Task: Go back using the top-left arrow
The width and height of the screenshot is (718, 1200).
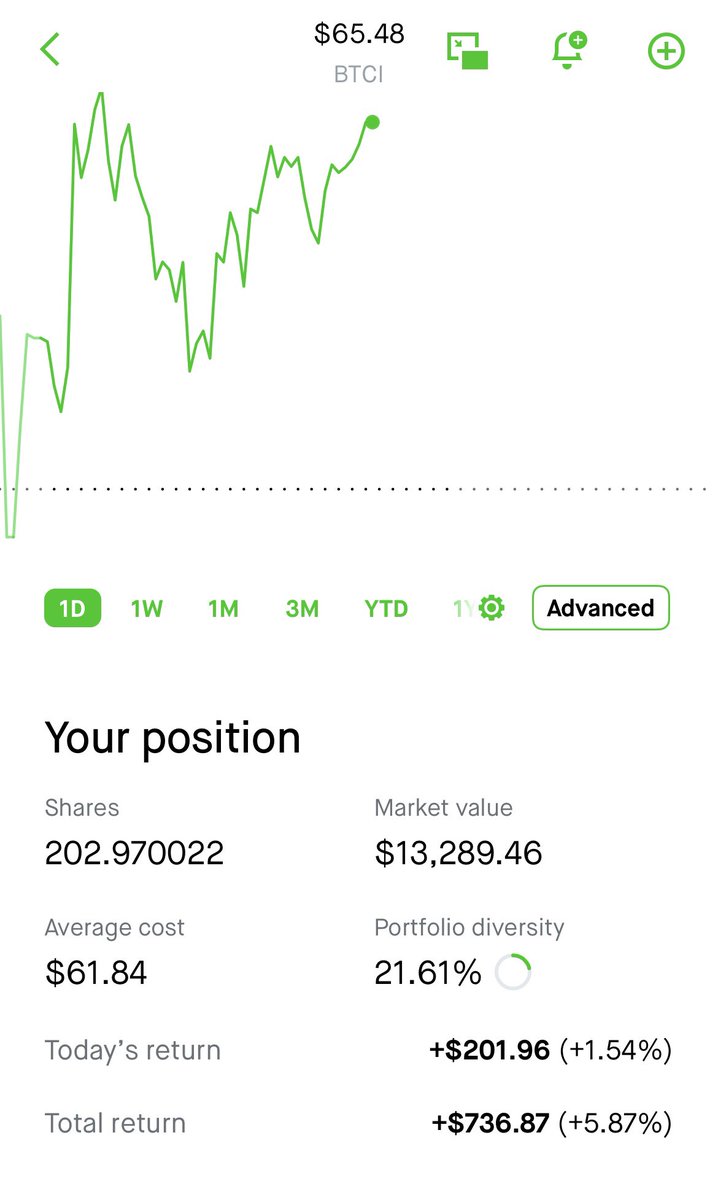Action: point(50,49)
